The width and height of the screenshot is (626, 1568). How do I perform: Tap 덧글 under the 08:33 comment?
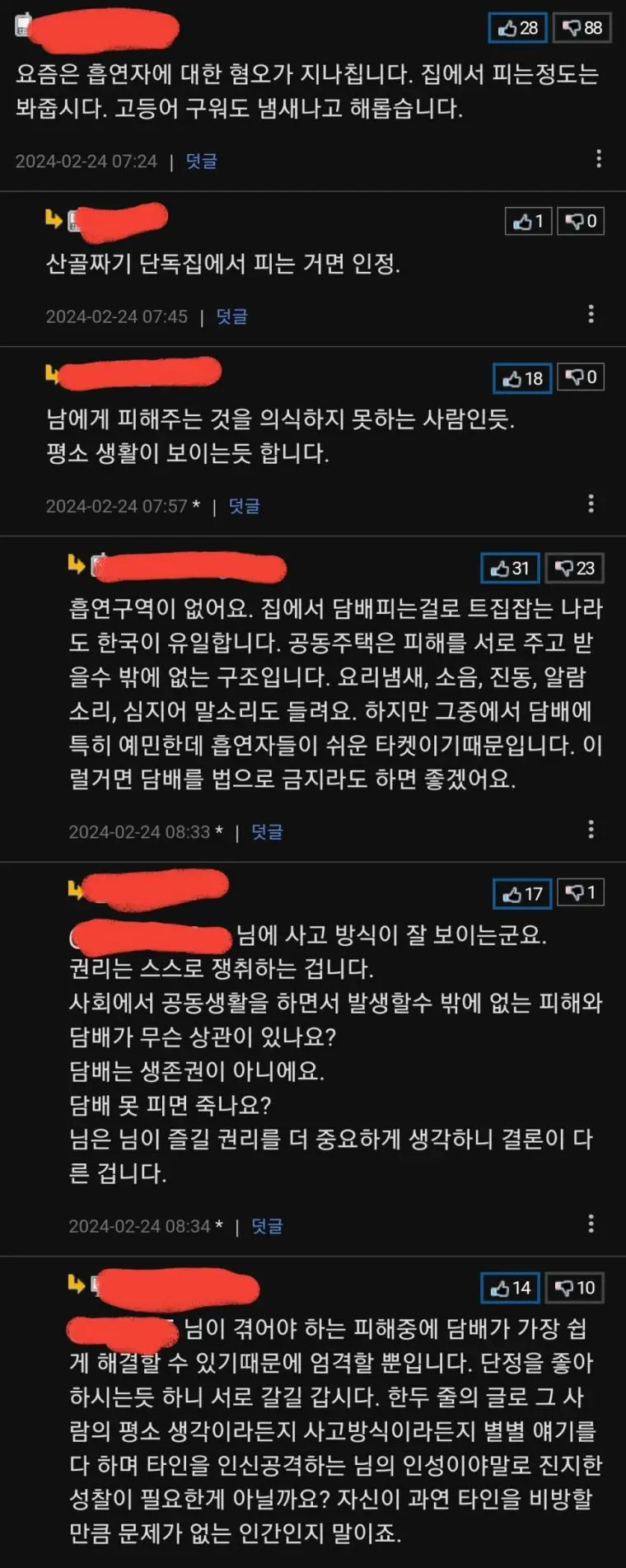point(267,832)
